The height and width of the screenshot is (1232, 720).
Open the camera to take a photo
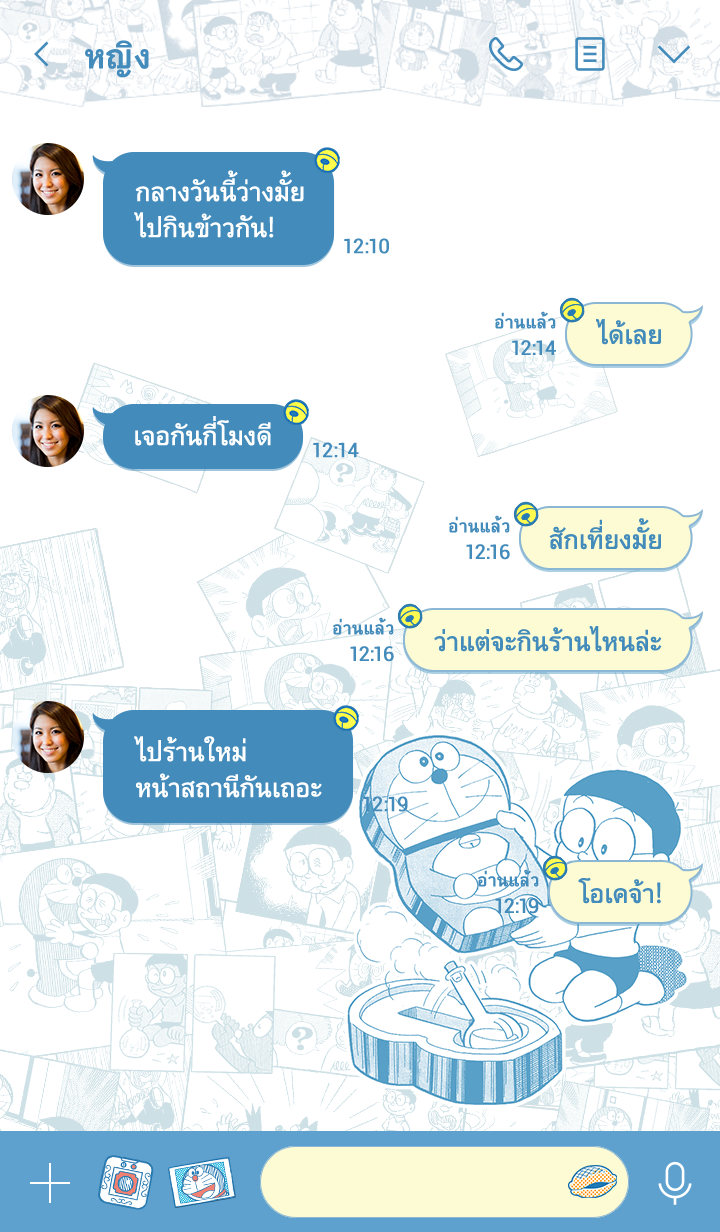[x=126, y=1183]
